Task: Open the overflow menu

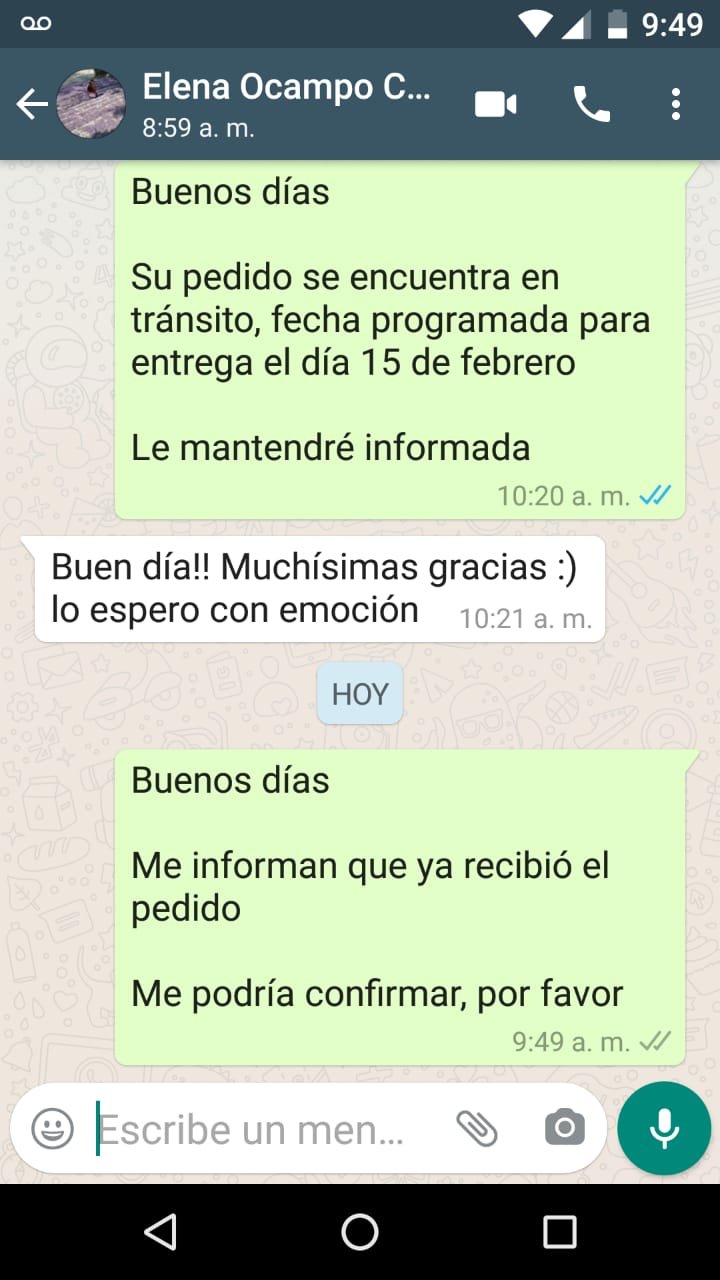Action: (x=676, y=104)
